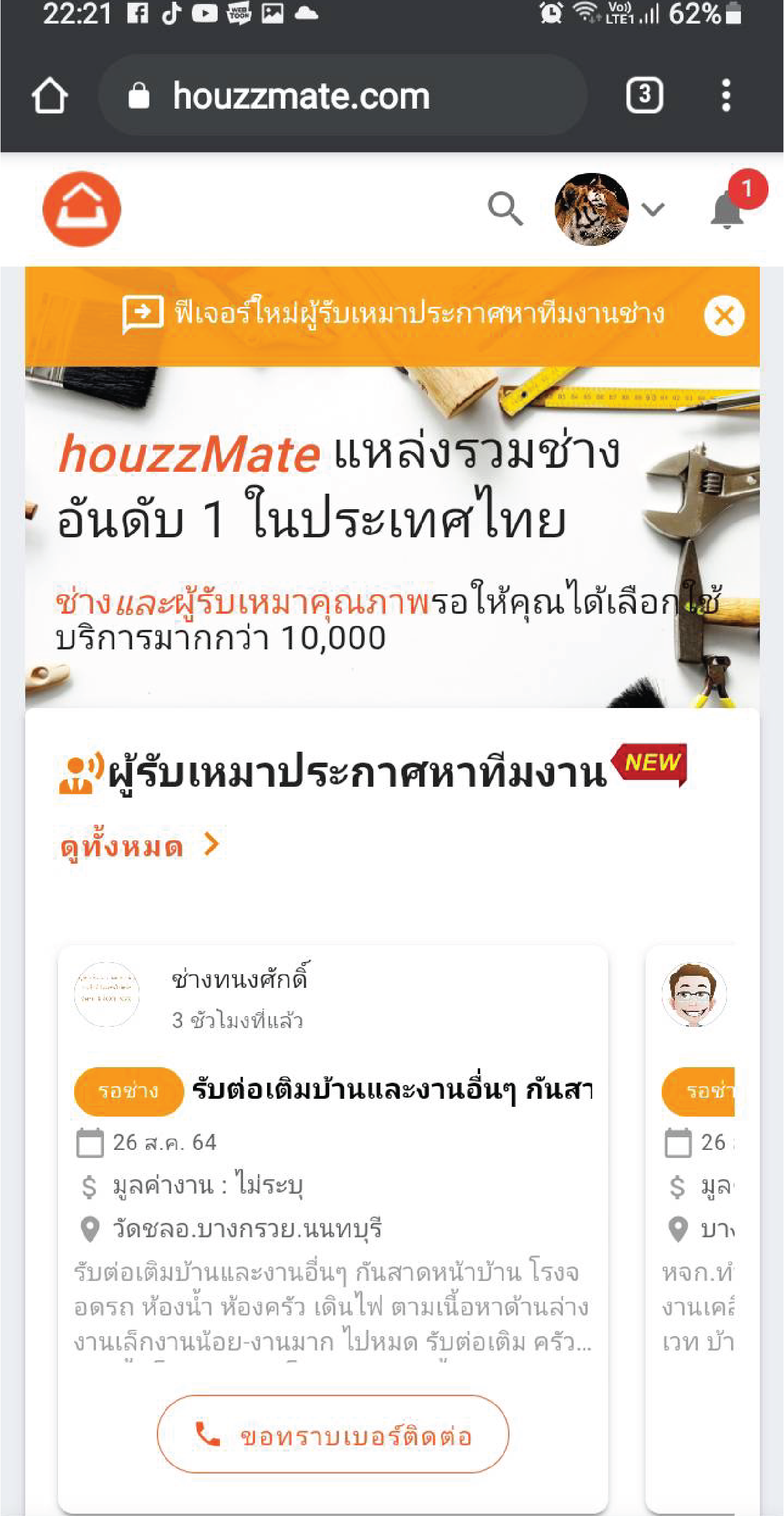Tap the ขอทราบเบอร์ติดต่อ button
The image size is (784, 1516).
333,1434
